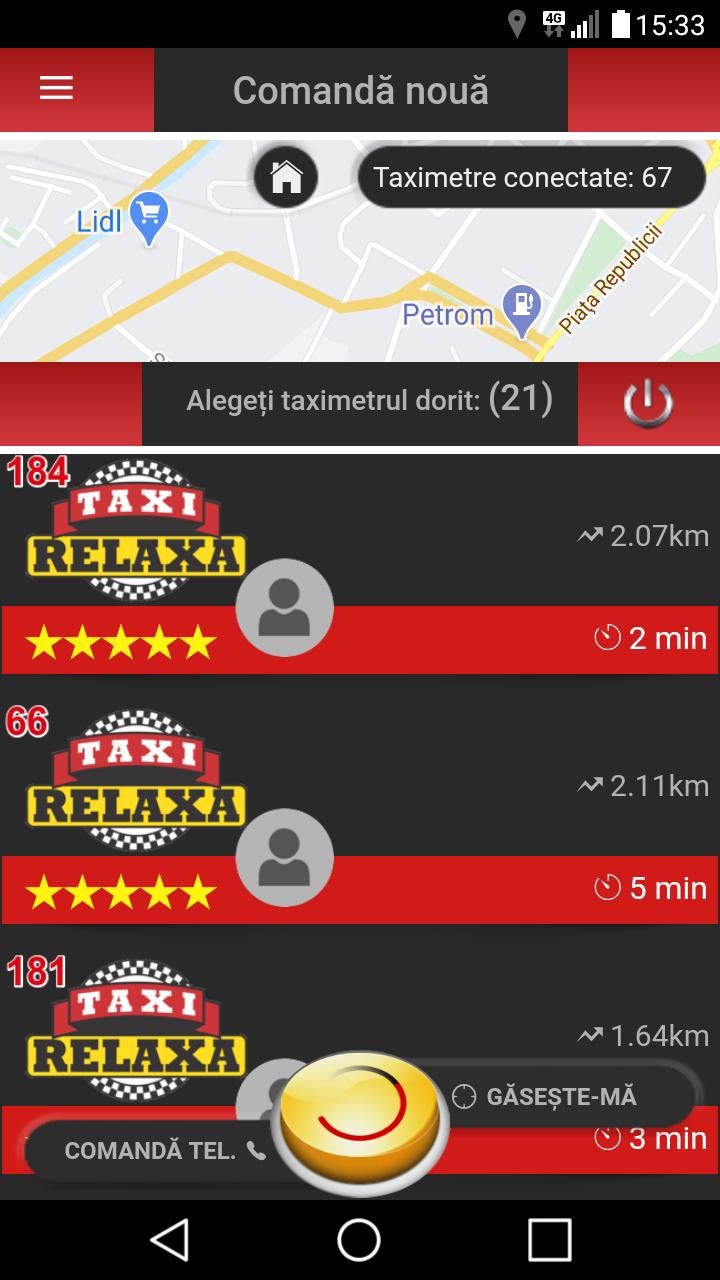Image resolution: width=720 pixels, height=1280 pixels.
Task: Open the hamburger drawer menu
Action: coord(56,89)
